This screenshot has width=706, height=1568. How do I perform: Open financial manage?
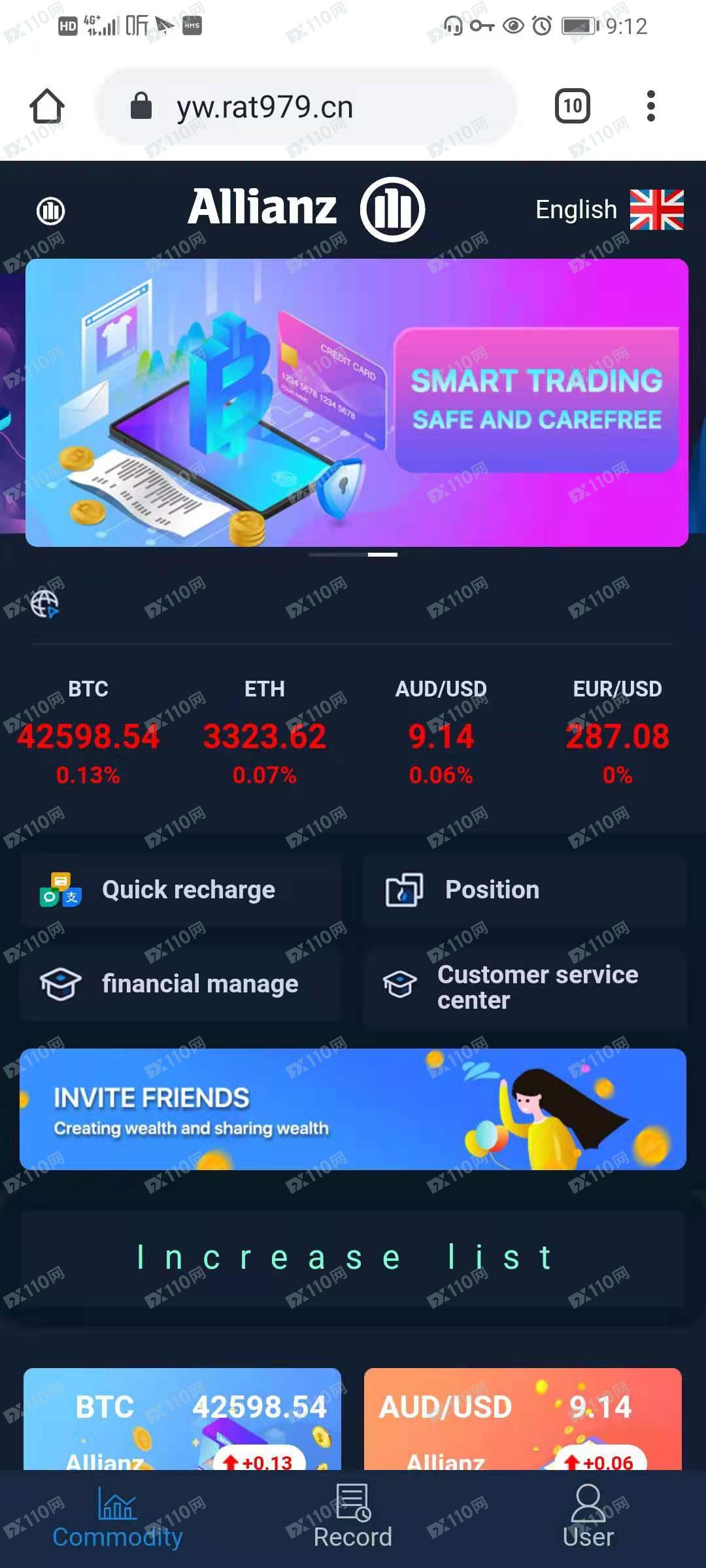click(181, 984)
